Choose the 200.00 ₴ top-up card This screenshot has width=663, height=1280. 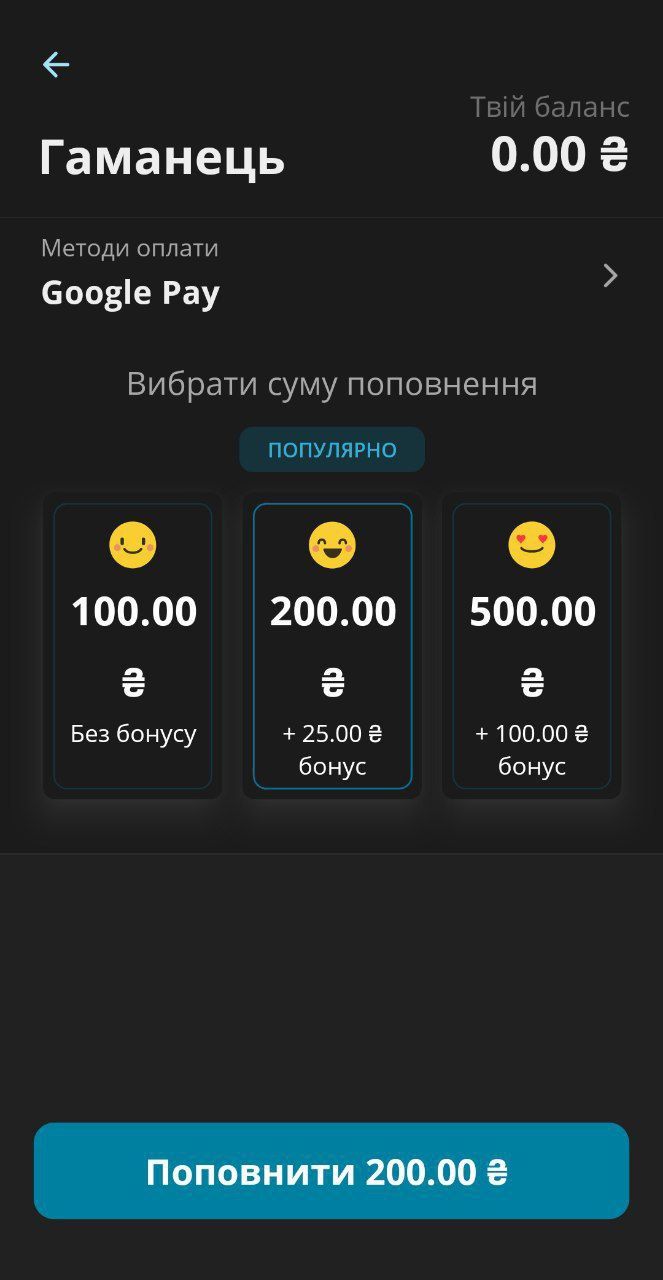(332, 645)
